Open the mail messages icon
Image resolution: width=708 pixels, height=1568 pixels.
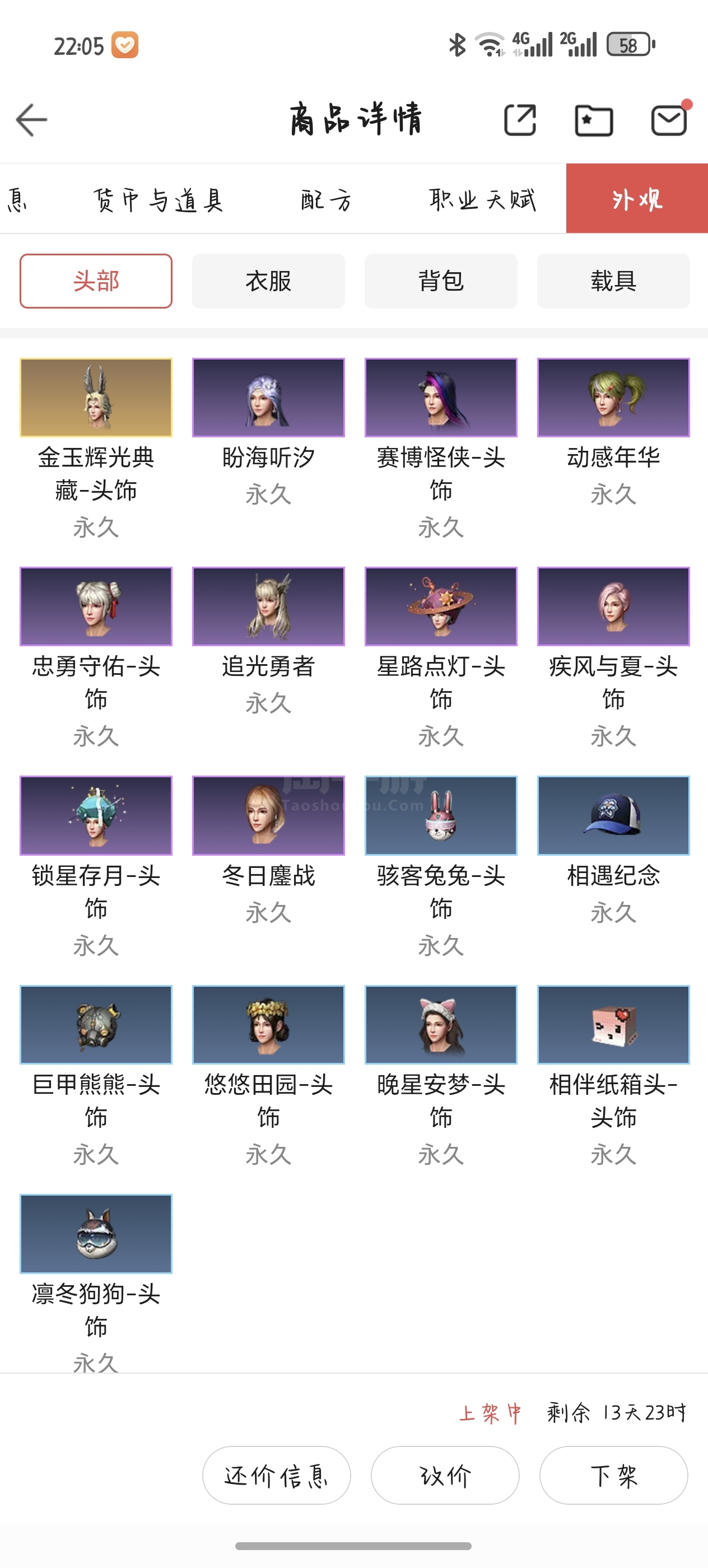[669, 120]
